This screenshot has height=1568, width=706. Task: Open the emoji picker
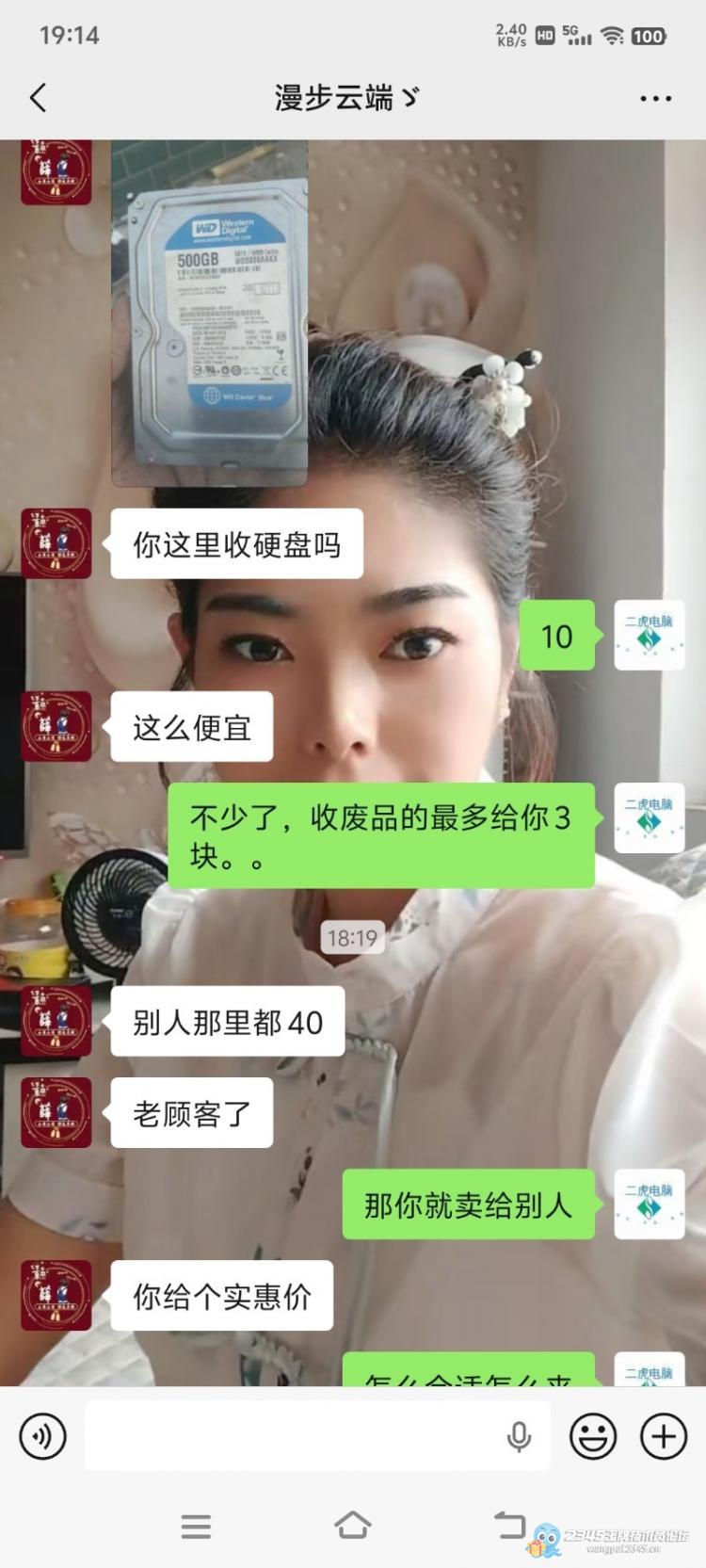coord(593,1437)
